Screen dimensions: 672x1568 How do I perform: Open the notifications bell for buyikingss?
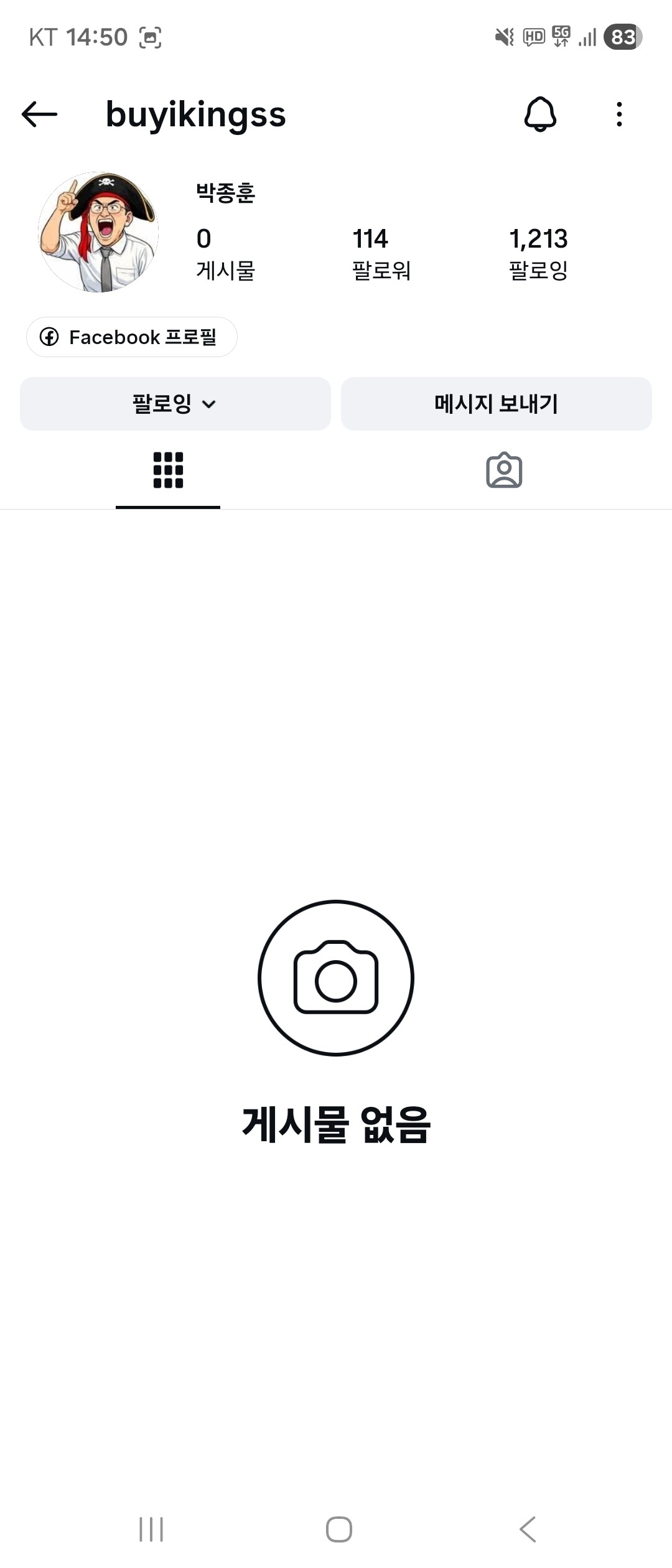coord(540,114)
